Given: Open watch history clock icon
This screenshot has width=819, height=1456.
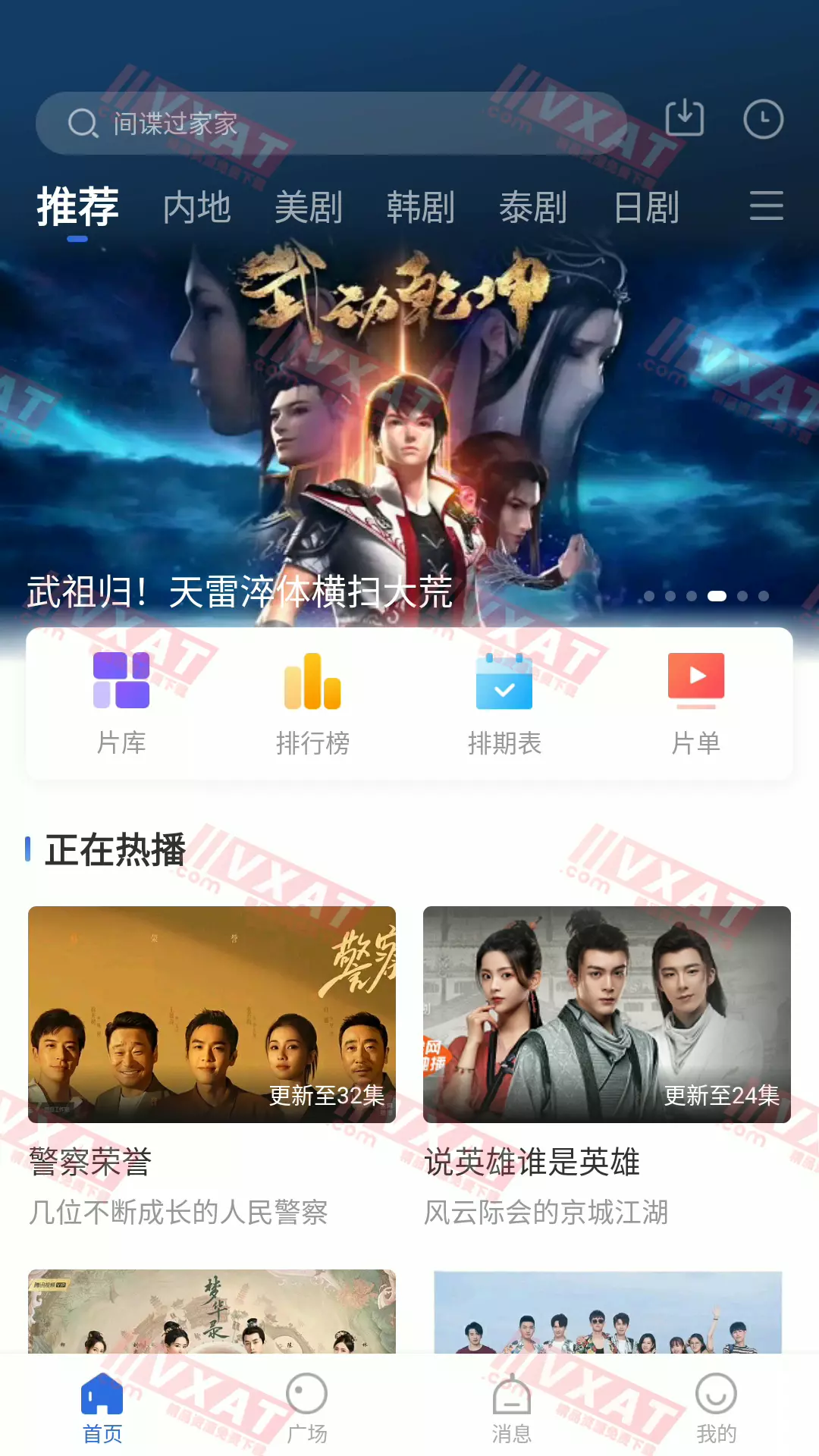Looking at the screenshot, I should coord(763,119).
